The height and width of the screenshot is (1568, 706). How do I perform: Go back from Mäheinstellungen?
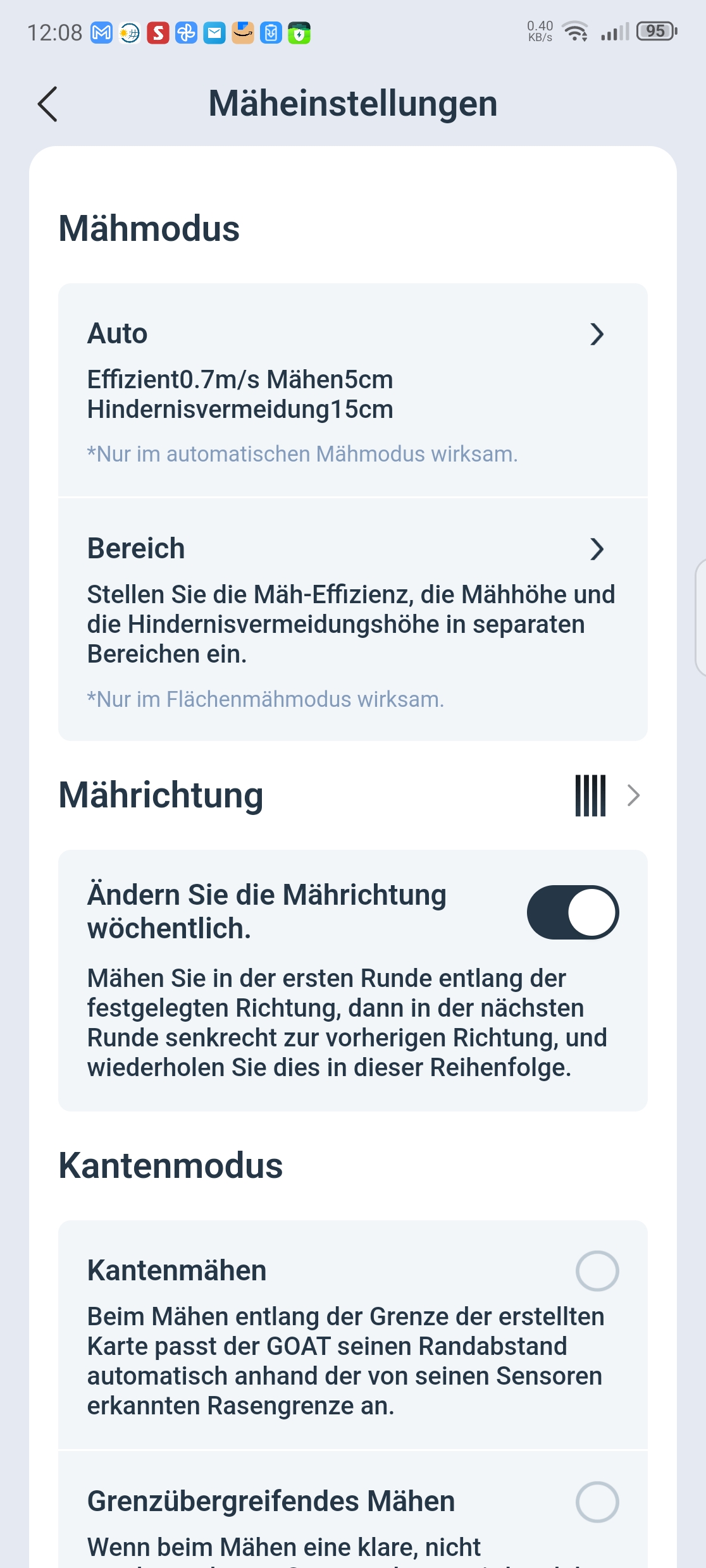coord(47,104)
